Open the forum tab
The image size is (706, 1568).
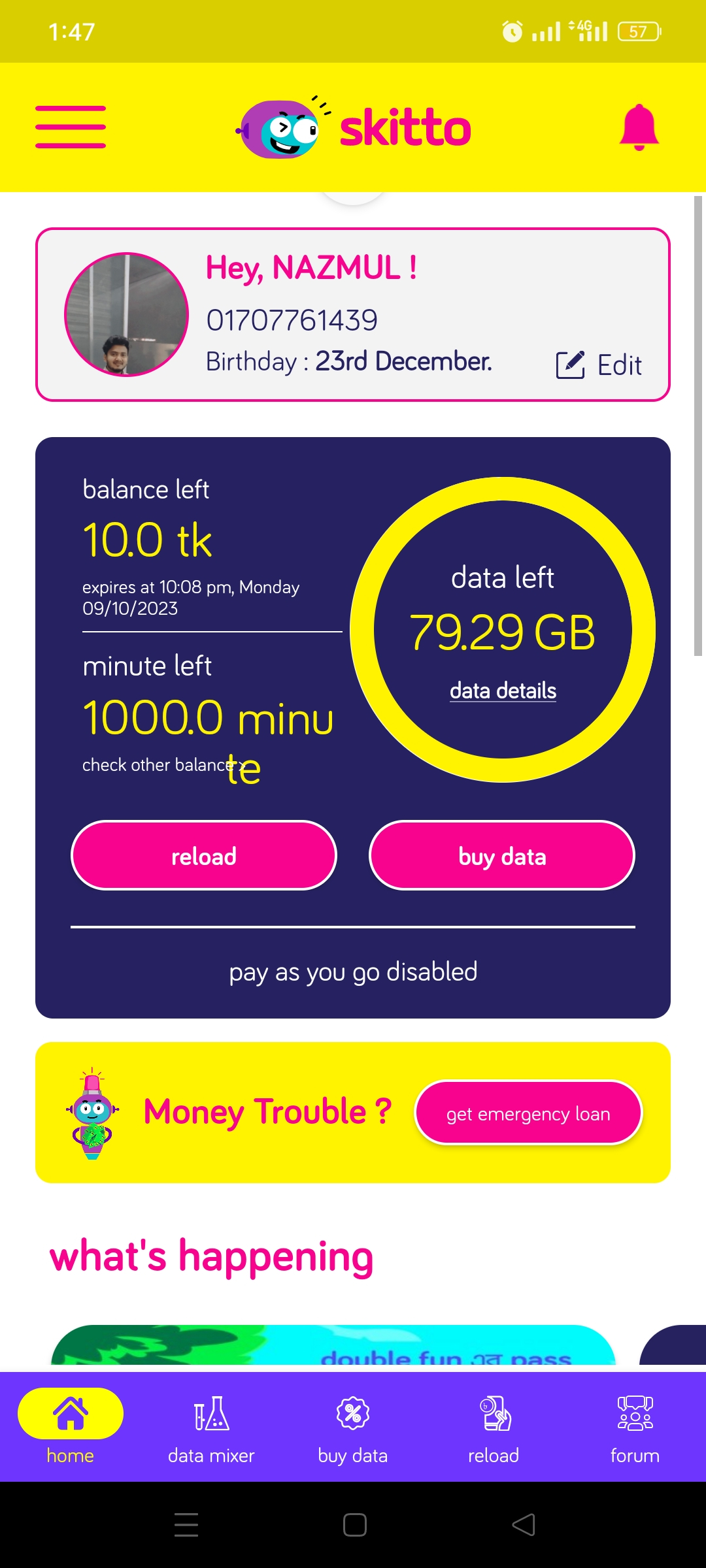[635, 1428]
